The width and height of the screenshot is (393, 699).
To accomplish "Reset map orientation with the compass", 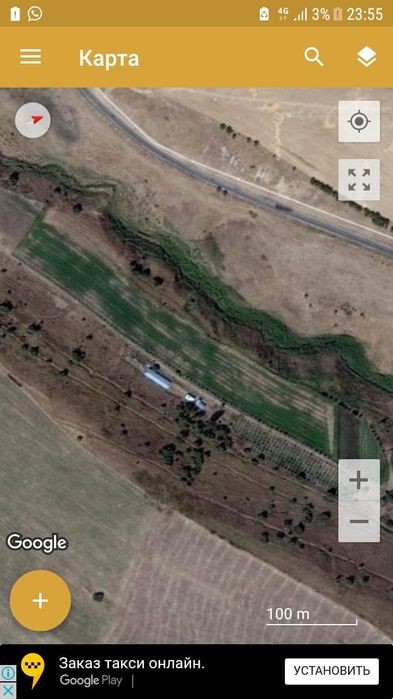I will (x=33, y=120).
